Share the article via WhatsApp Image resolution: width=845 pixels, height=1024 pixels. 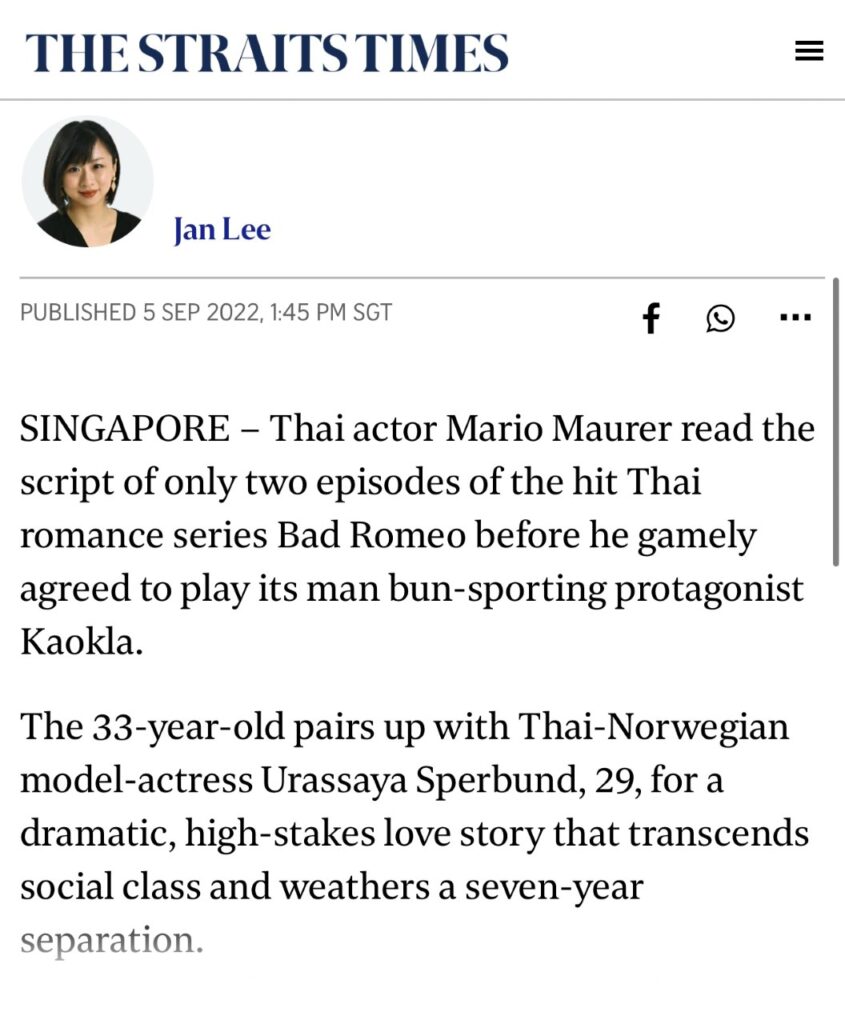coord(720,318)
